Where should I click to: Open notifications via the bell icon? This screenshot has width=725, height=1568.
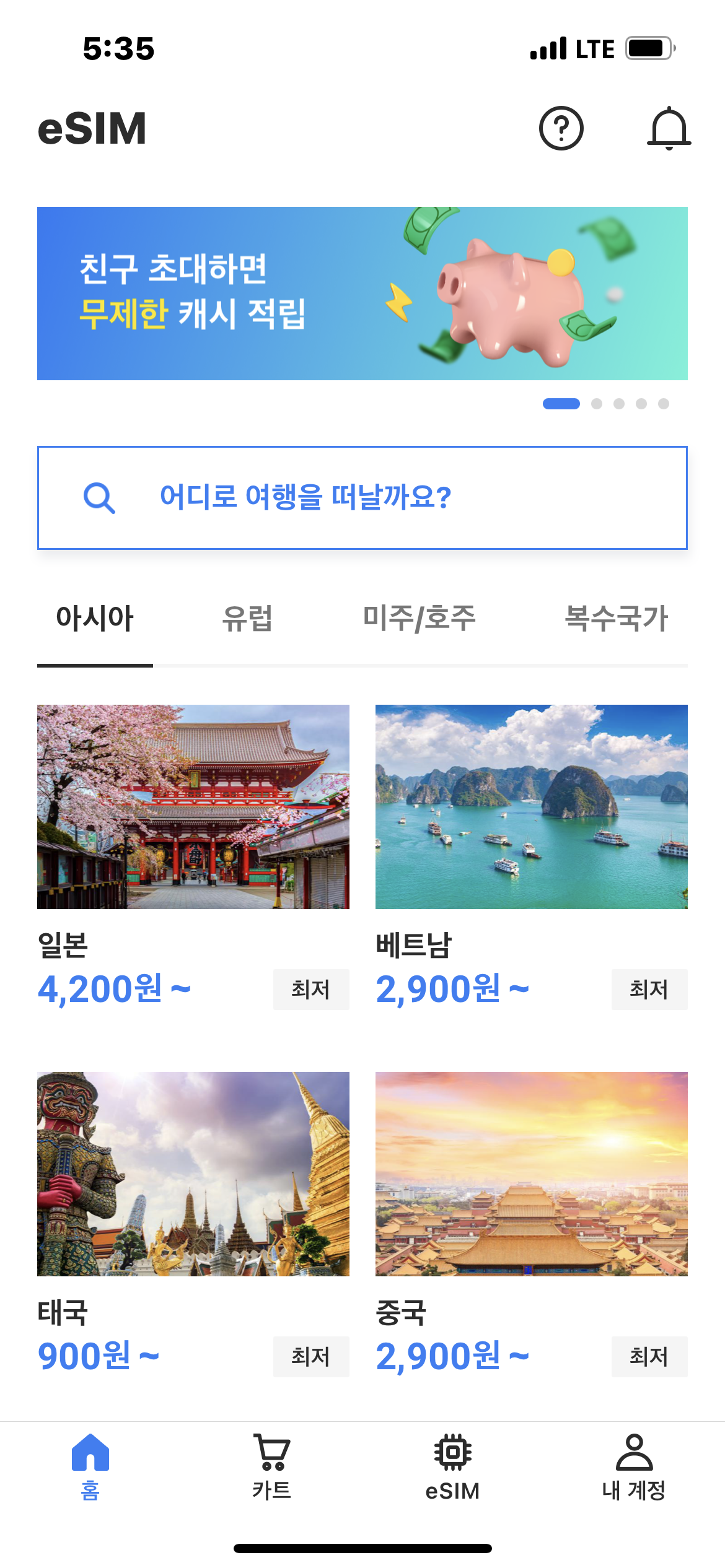(x=669, y=128)
